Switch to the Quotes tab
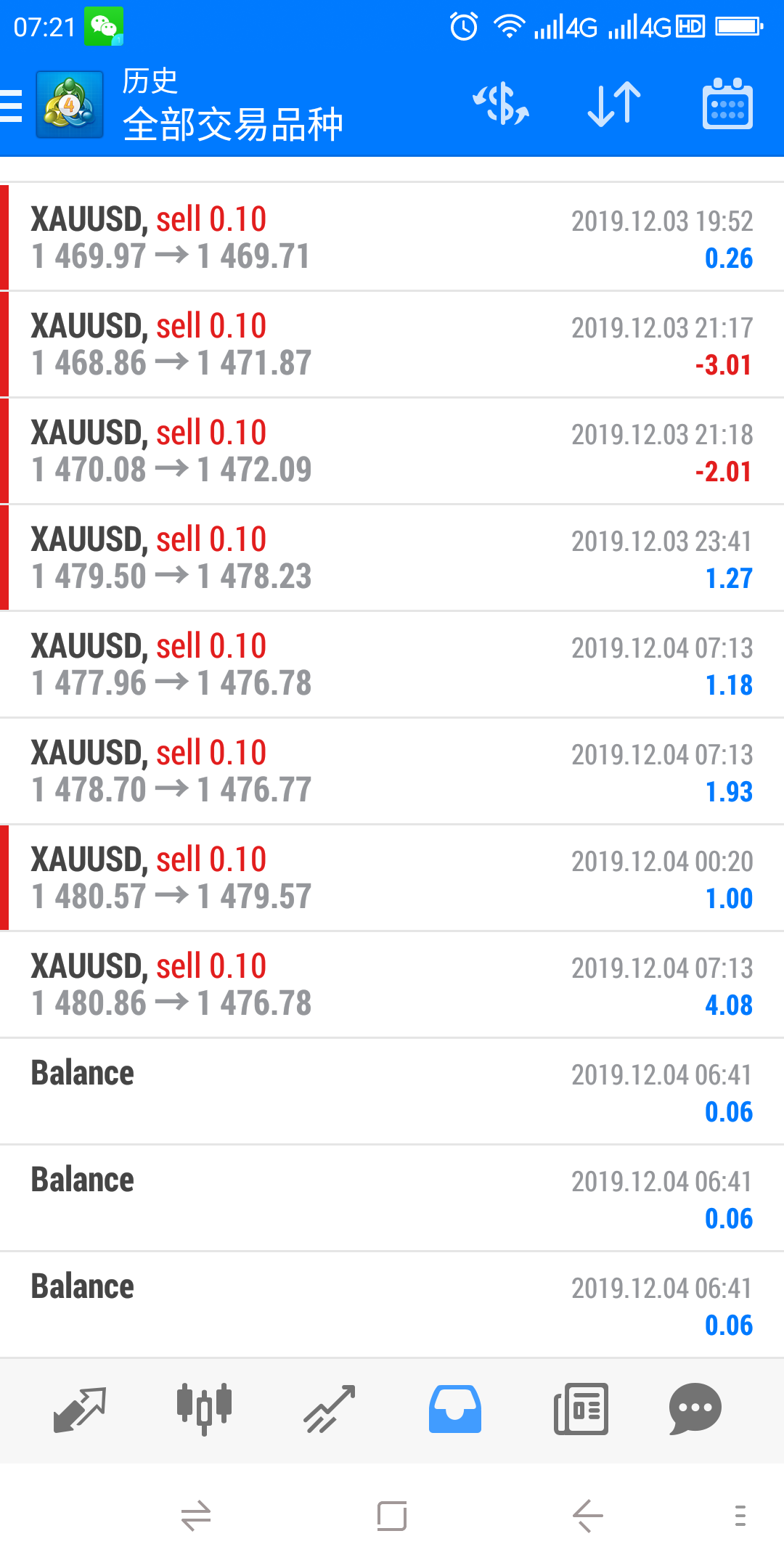The width and height of the screenshot is (784, 1568). tap(80, 1409)
